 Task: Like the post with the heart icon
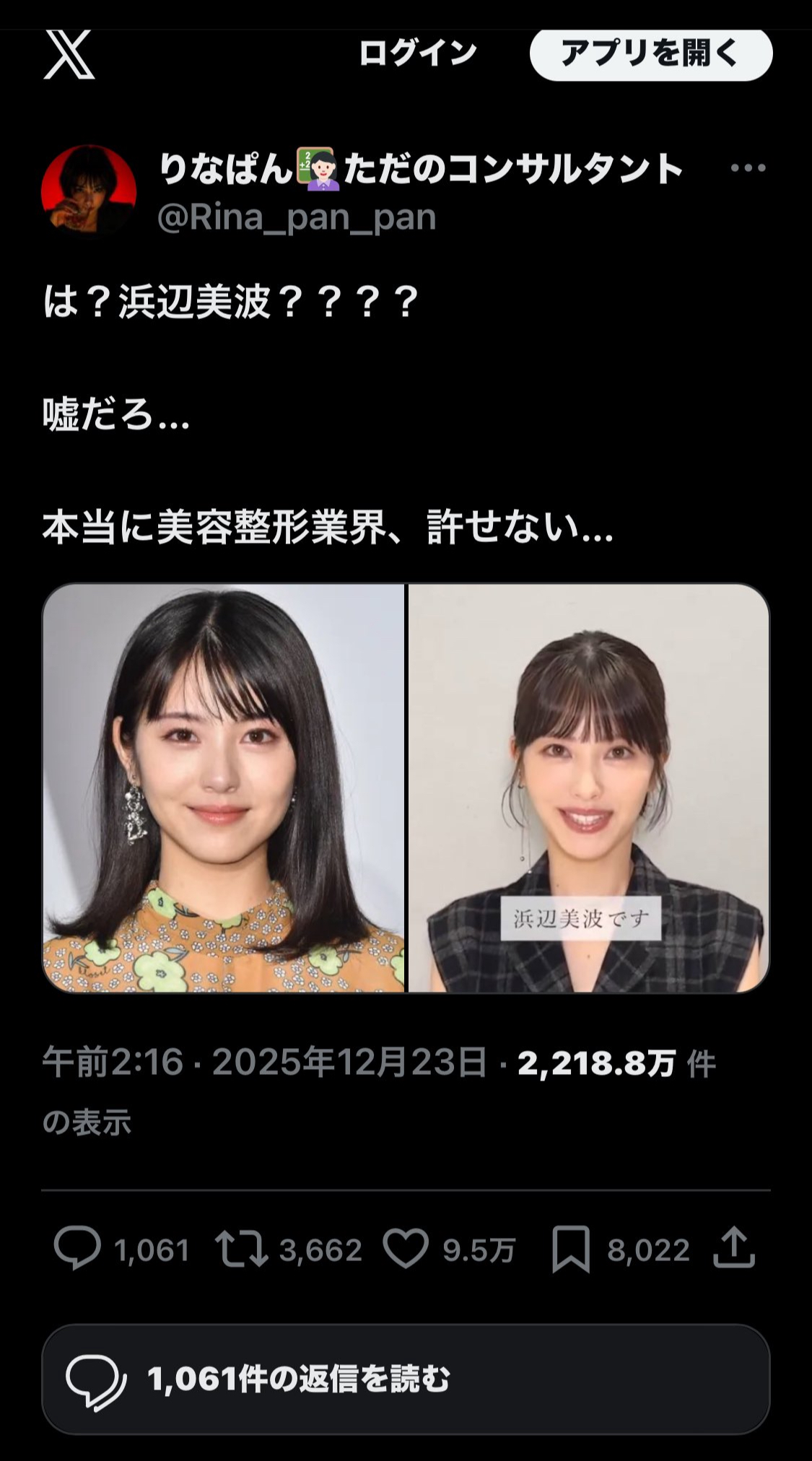click(x=405, y=1249)
